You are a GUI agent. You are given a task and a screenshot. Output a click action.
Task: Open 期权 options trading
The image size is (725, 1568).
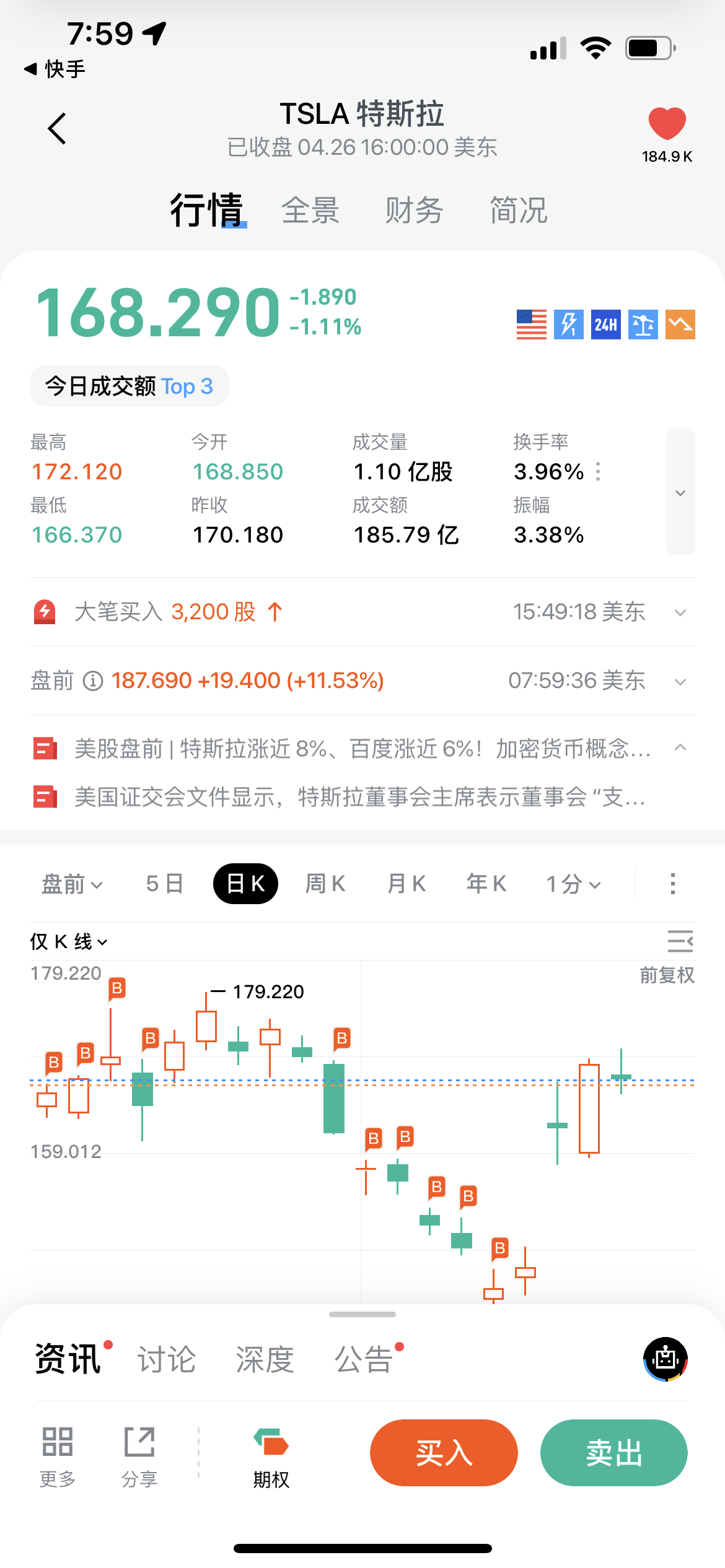[x=271, y=1457]
